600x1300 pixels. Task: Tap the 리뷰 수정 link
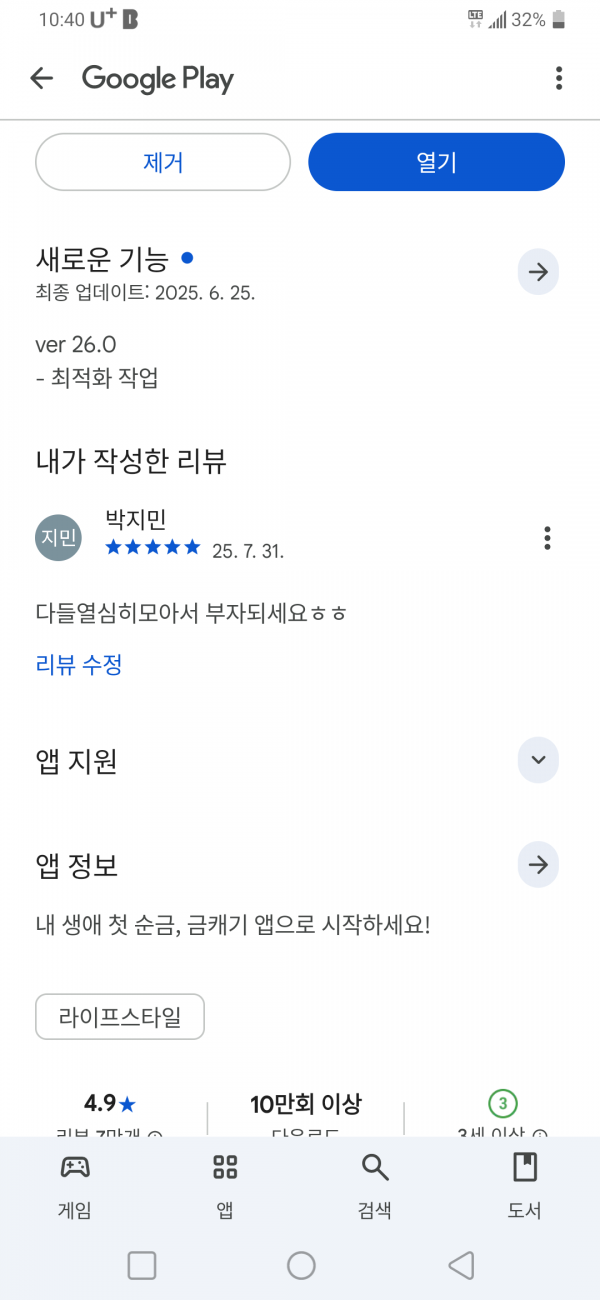(x=79, y=664)
